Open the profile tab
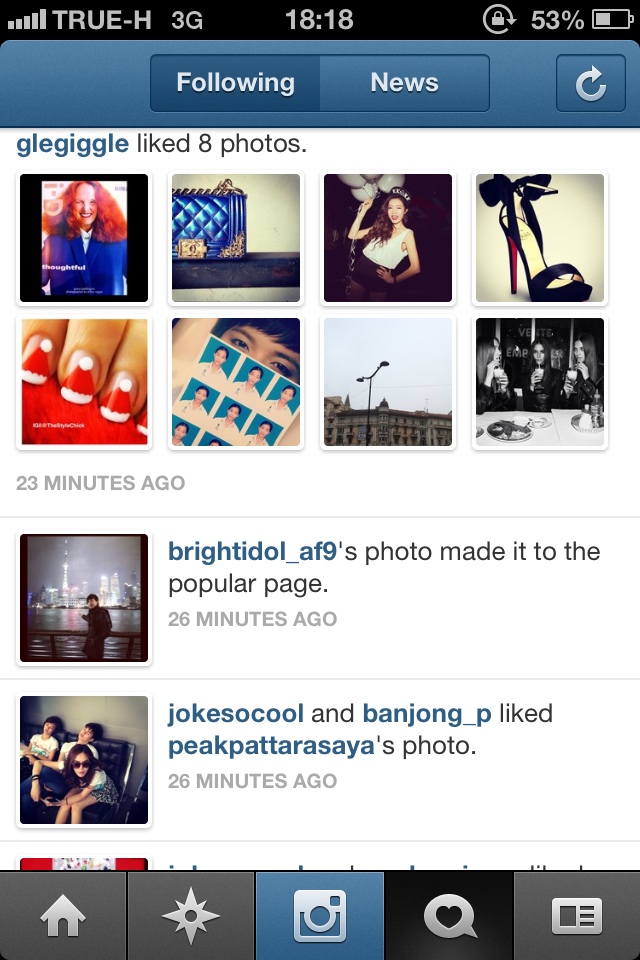This screenshot has width=640, height=960. pyautogui.click(x=577, y=916)
